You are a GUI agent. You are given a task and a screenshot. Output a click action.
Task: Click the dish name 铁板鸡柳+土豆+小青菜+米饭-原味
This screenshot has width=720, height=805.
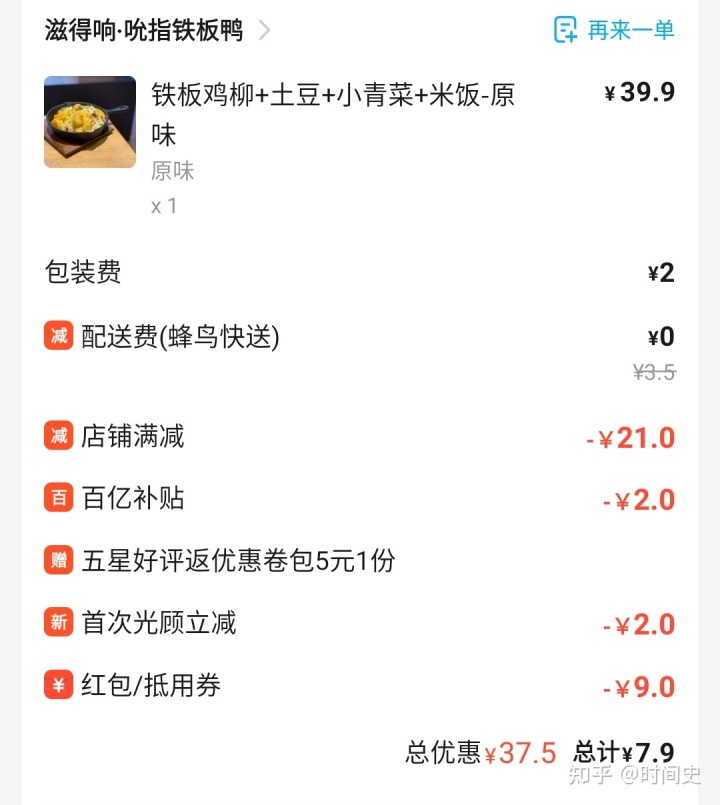(x=330, y=95)
